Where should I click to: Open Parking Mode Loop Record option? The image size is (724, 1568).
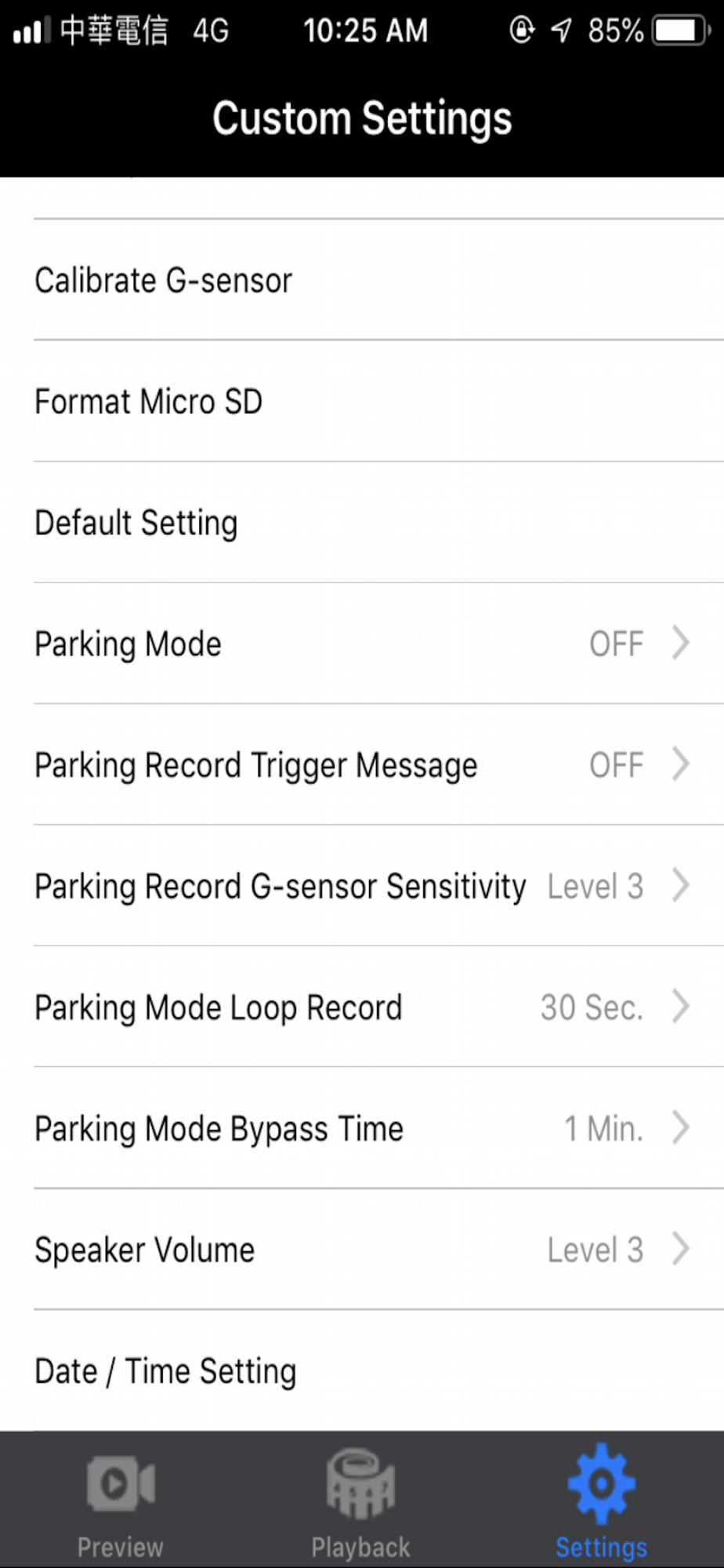362,1007
